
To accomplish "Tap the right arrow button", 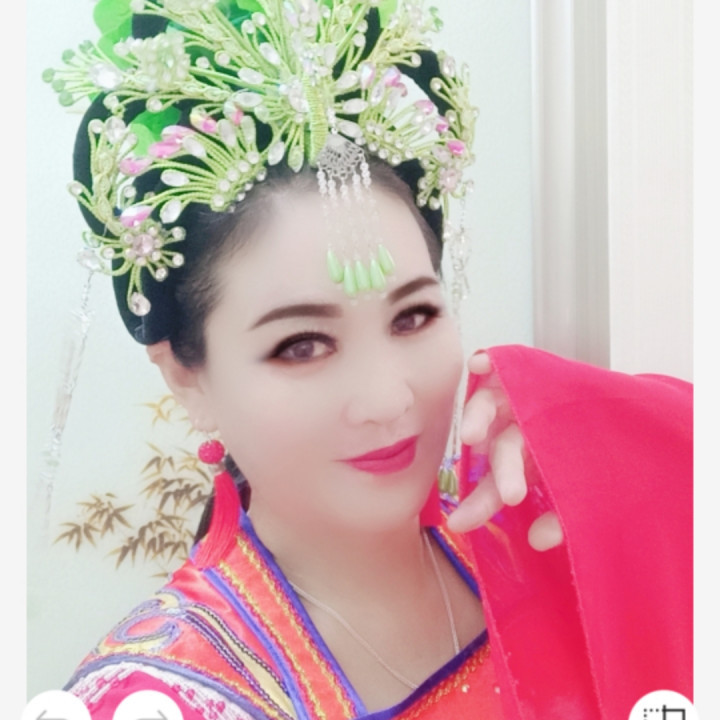I will coord(148,712).
